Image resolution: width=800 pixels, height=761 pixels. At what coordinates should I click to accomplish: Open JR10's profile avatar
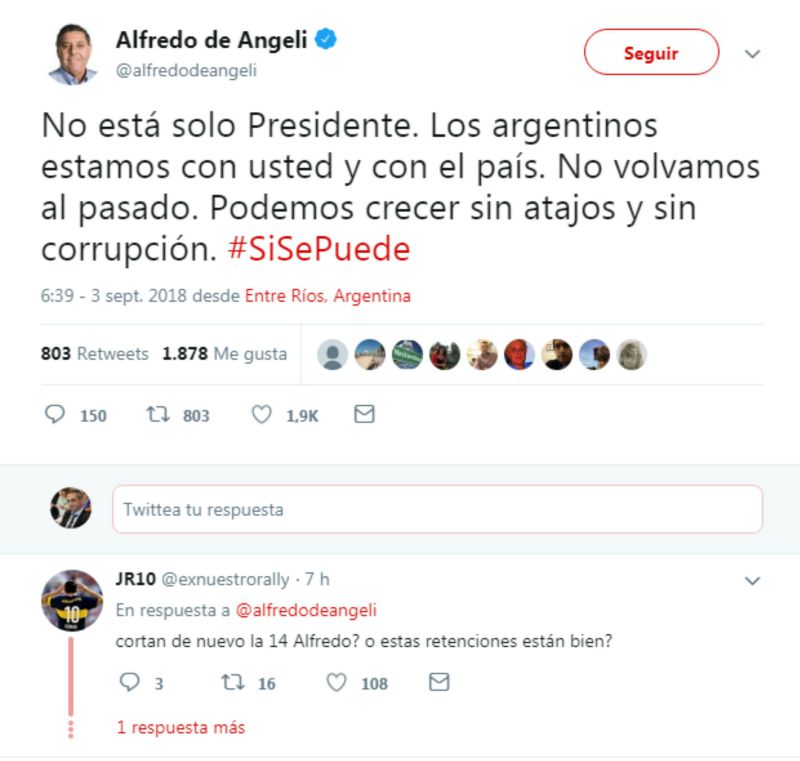pos(72,600)
